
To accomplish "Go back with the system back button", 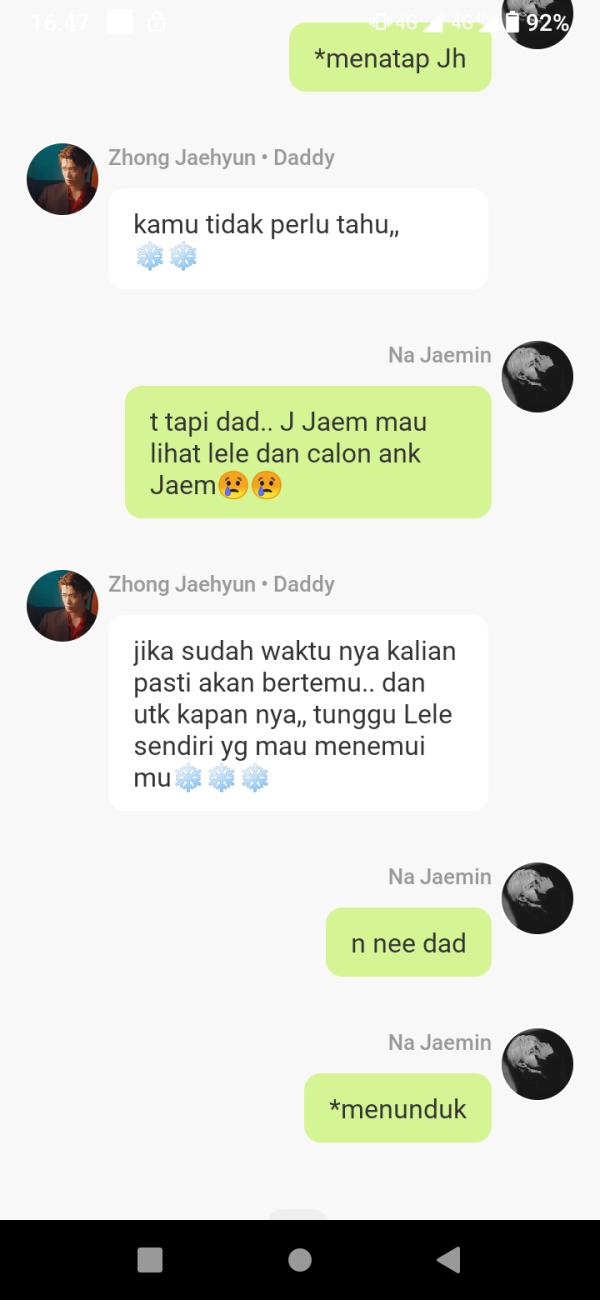I will point(449,1260).
